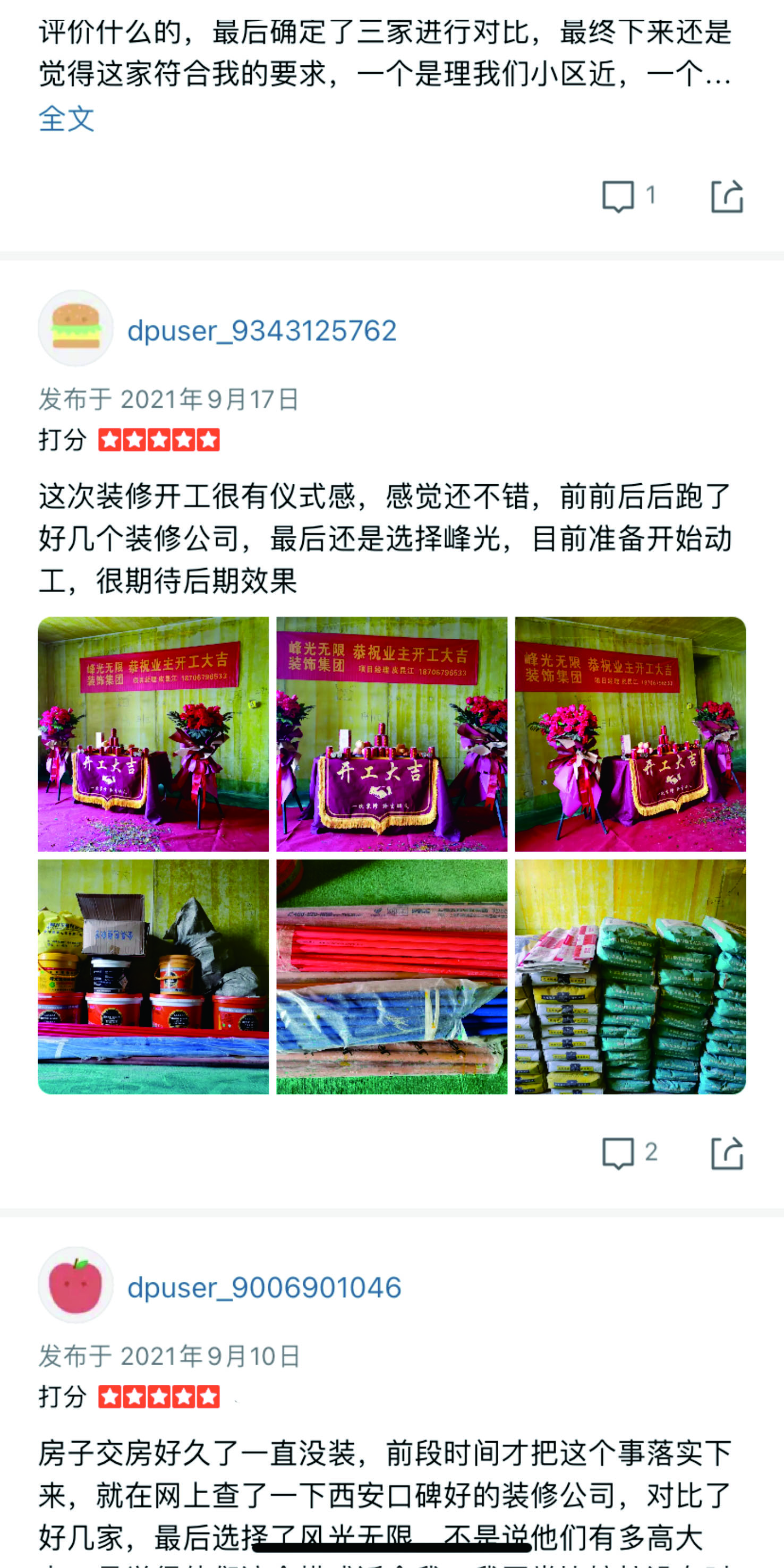Open the red and blue pipes photo

391,976
